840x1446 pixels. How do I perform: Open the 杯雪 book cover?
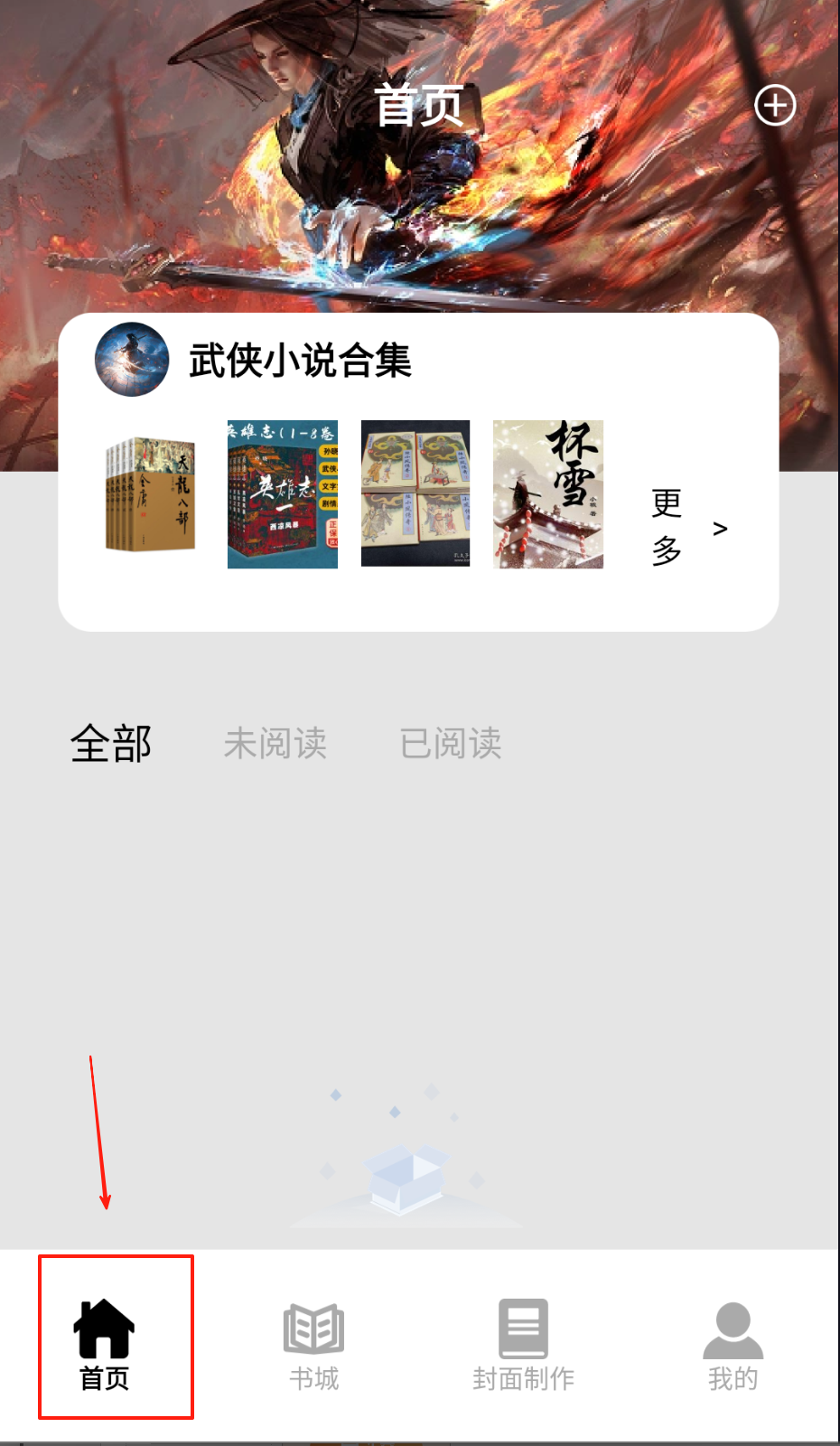click(548, 494)
